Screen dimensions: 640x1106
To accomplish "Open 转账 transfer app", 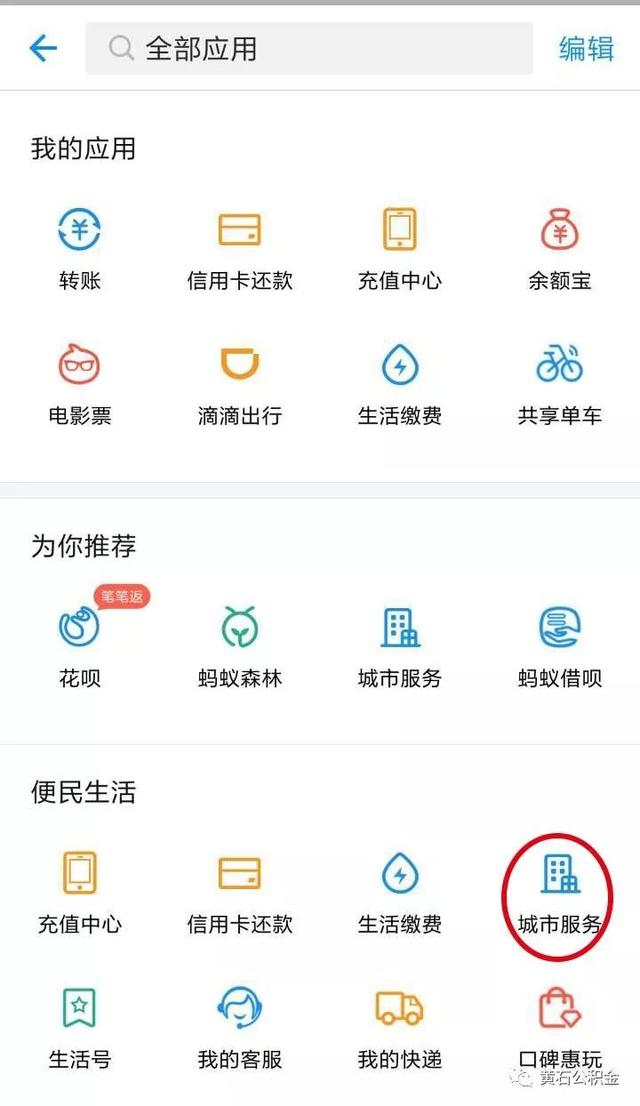I will pyautogui.click(x=80, y=249).
